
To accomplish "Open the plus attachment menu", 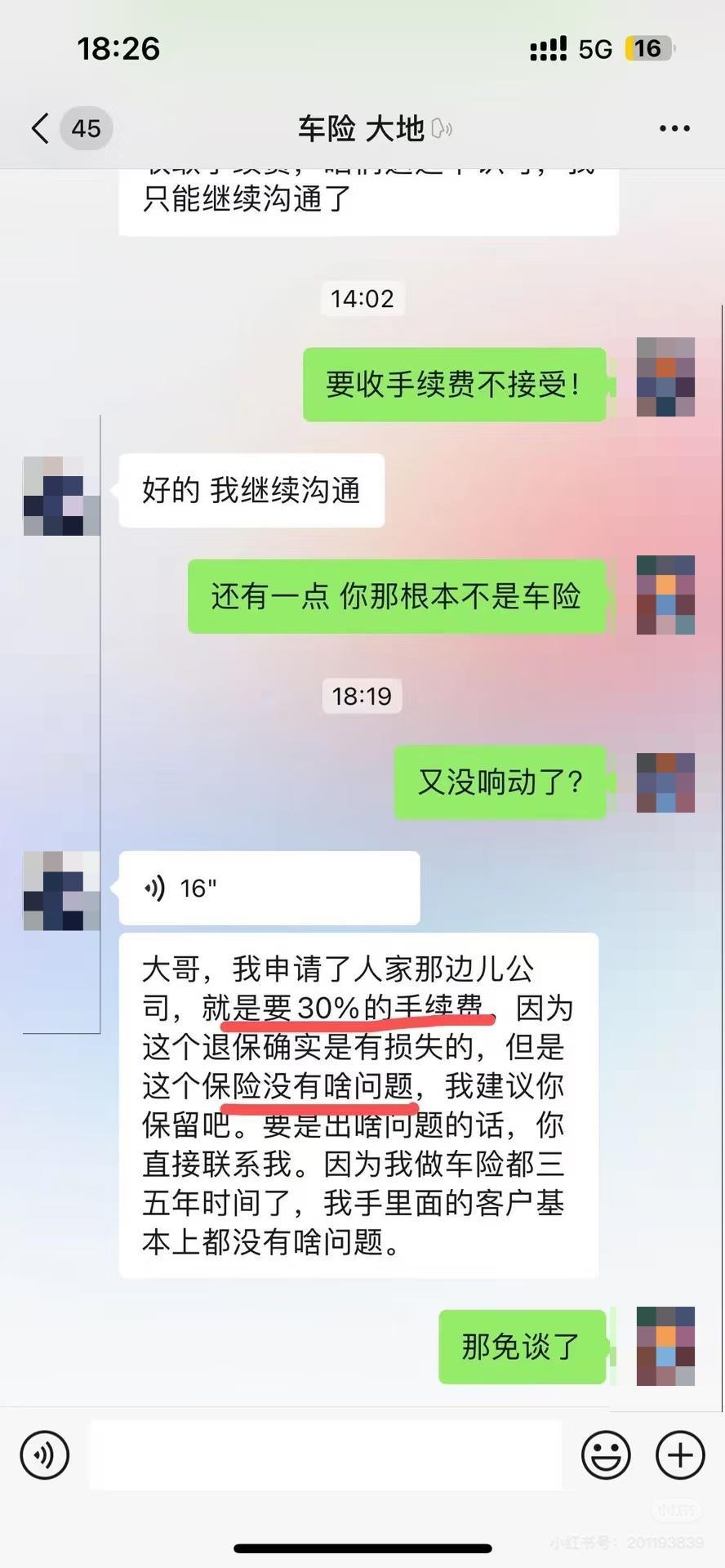I will pos(679,1454).
